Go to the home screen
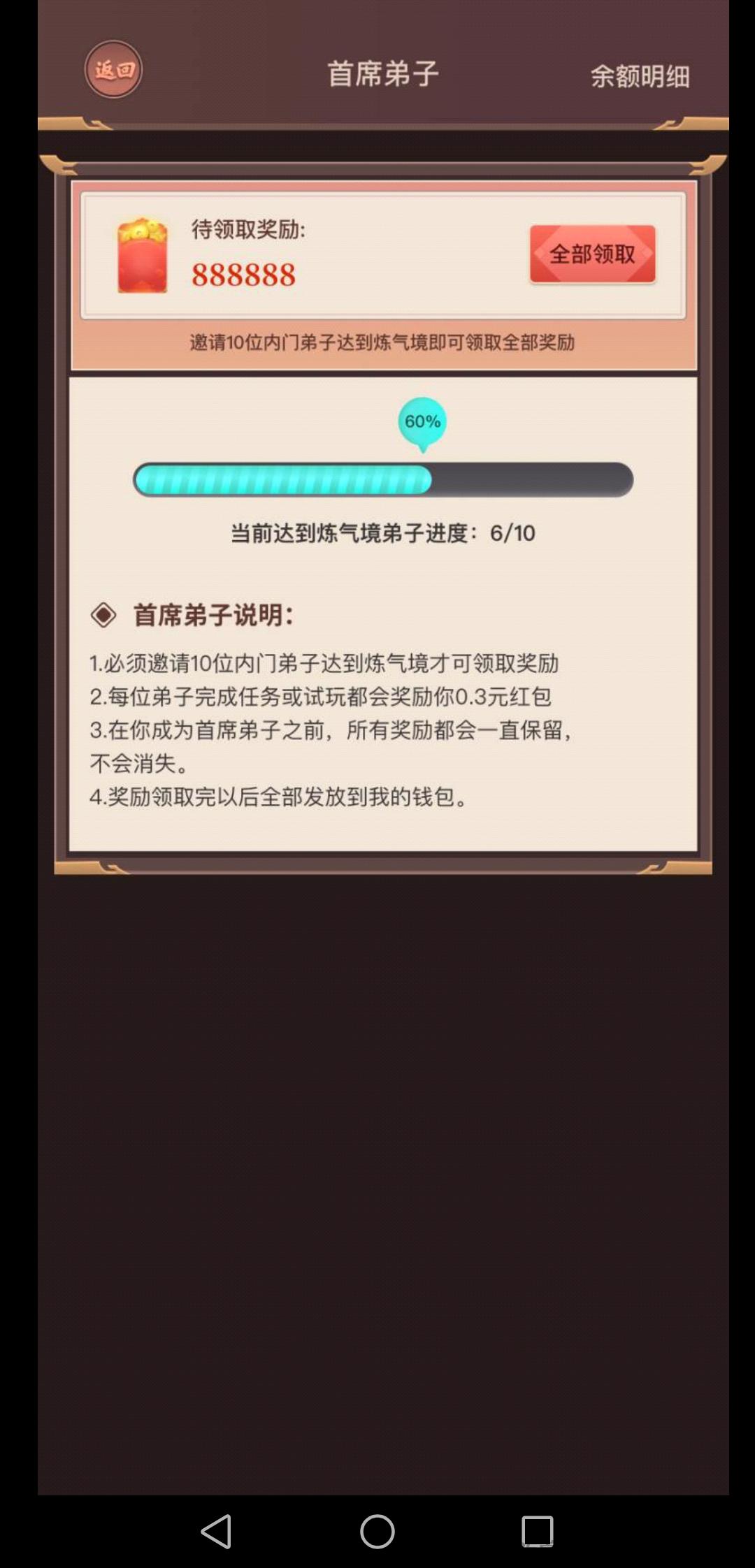This screenshot has width=755, height=1568. [377, 1532]
